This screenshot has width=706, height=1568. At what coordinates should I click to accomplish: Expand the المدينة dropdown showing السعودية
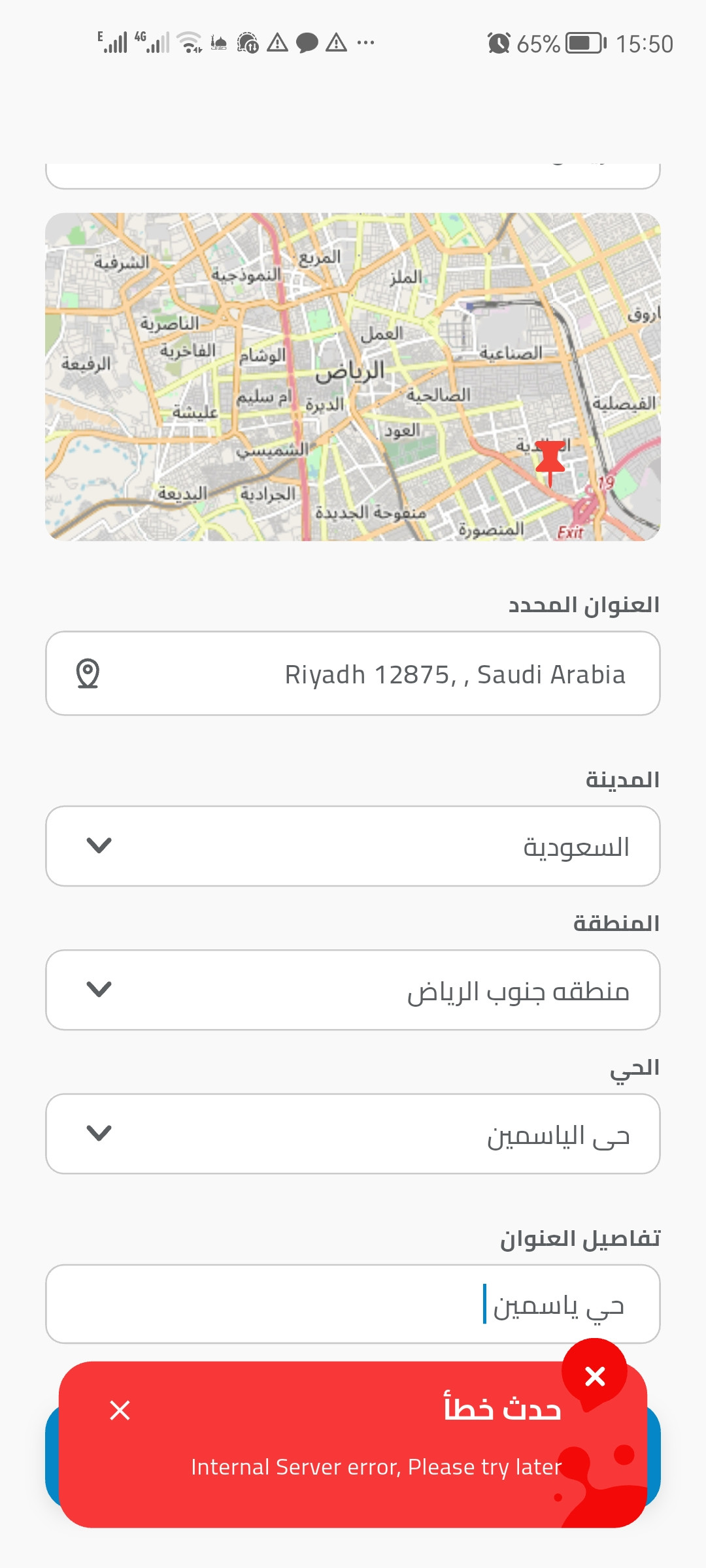pos(353,846)
